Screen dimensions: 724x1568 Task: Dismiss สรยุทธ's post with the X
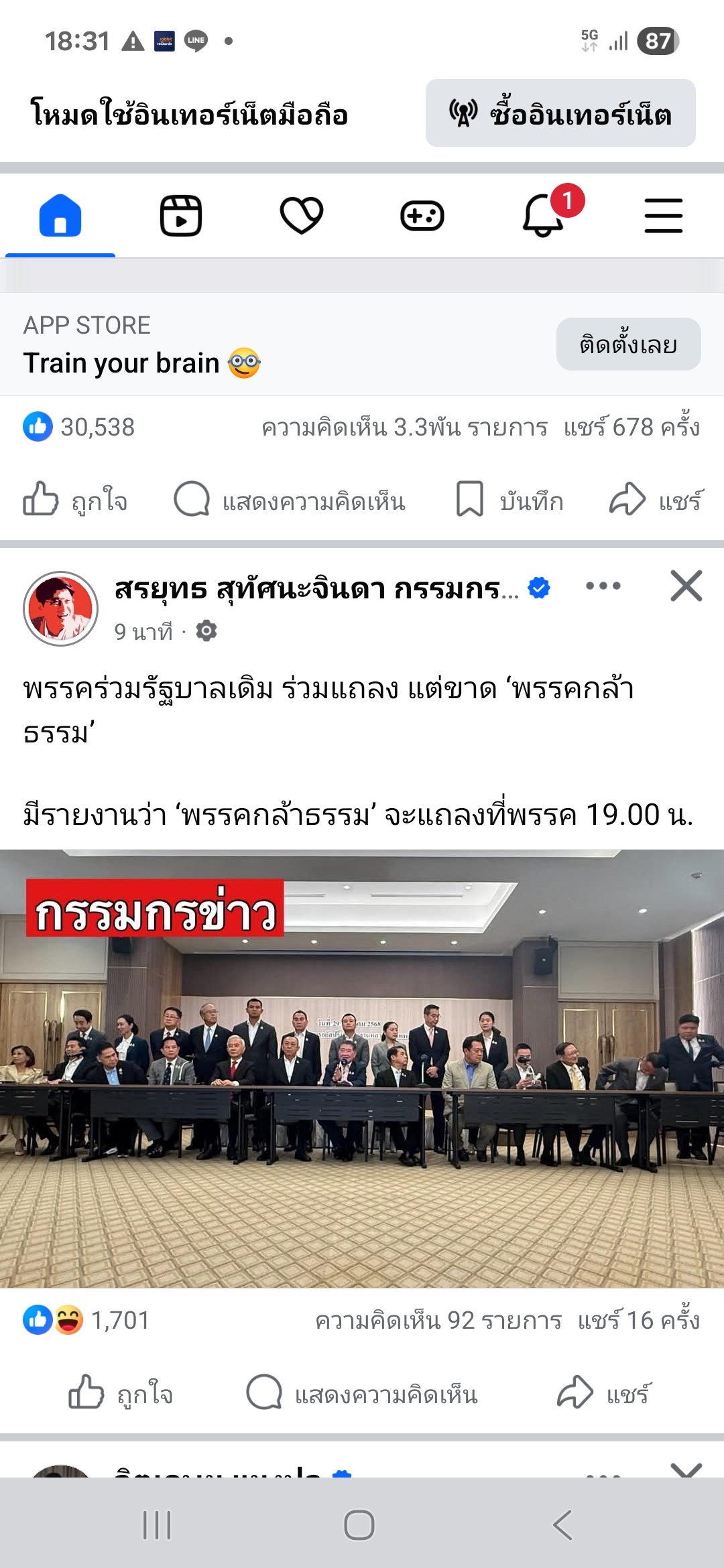pos(686,586)
